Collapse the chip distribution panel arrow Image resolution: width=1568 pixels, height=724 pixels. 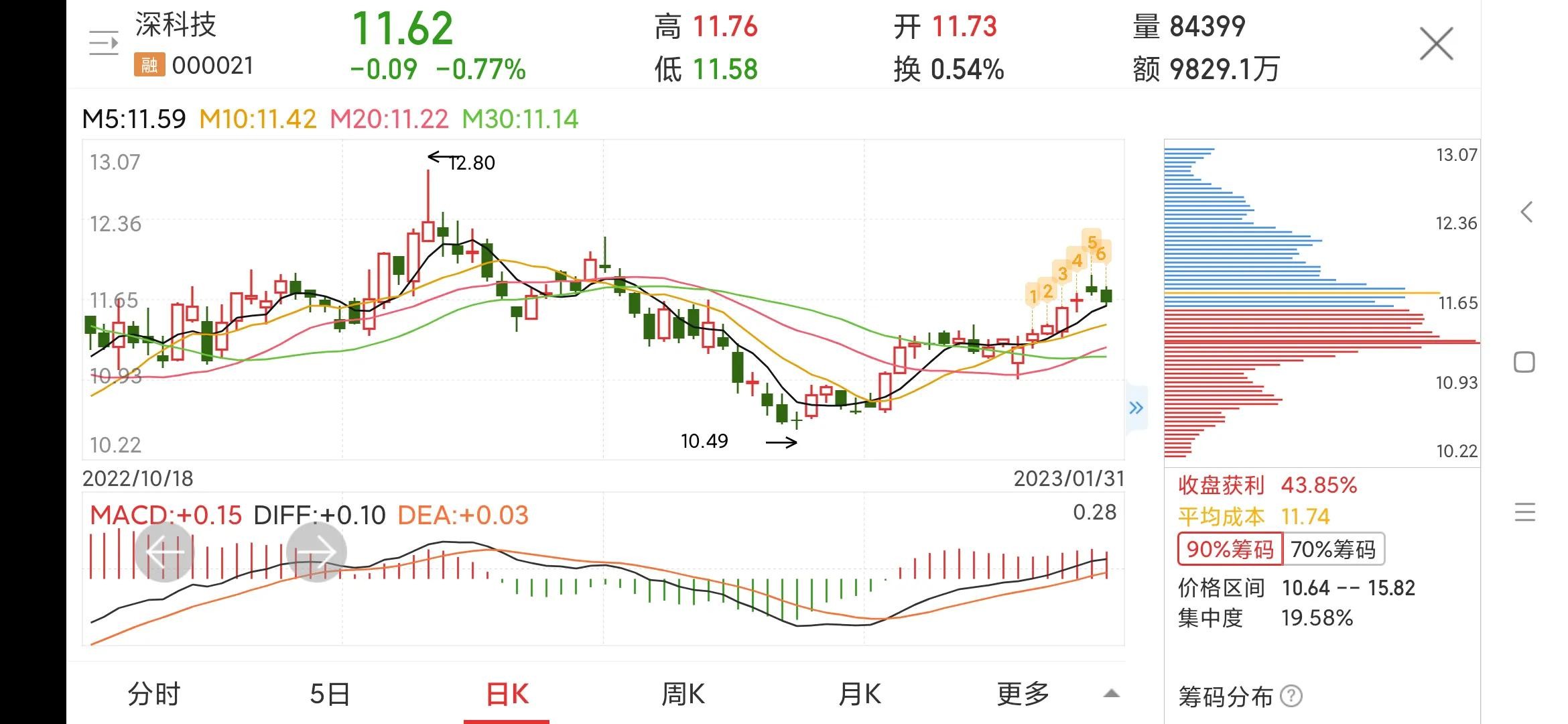coord(1136,408)
